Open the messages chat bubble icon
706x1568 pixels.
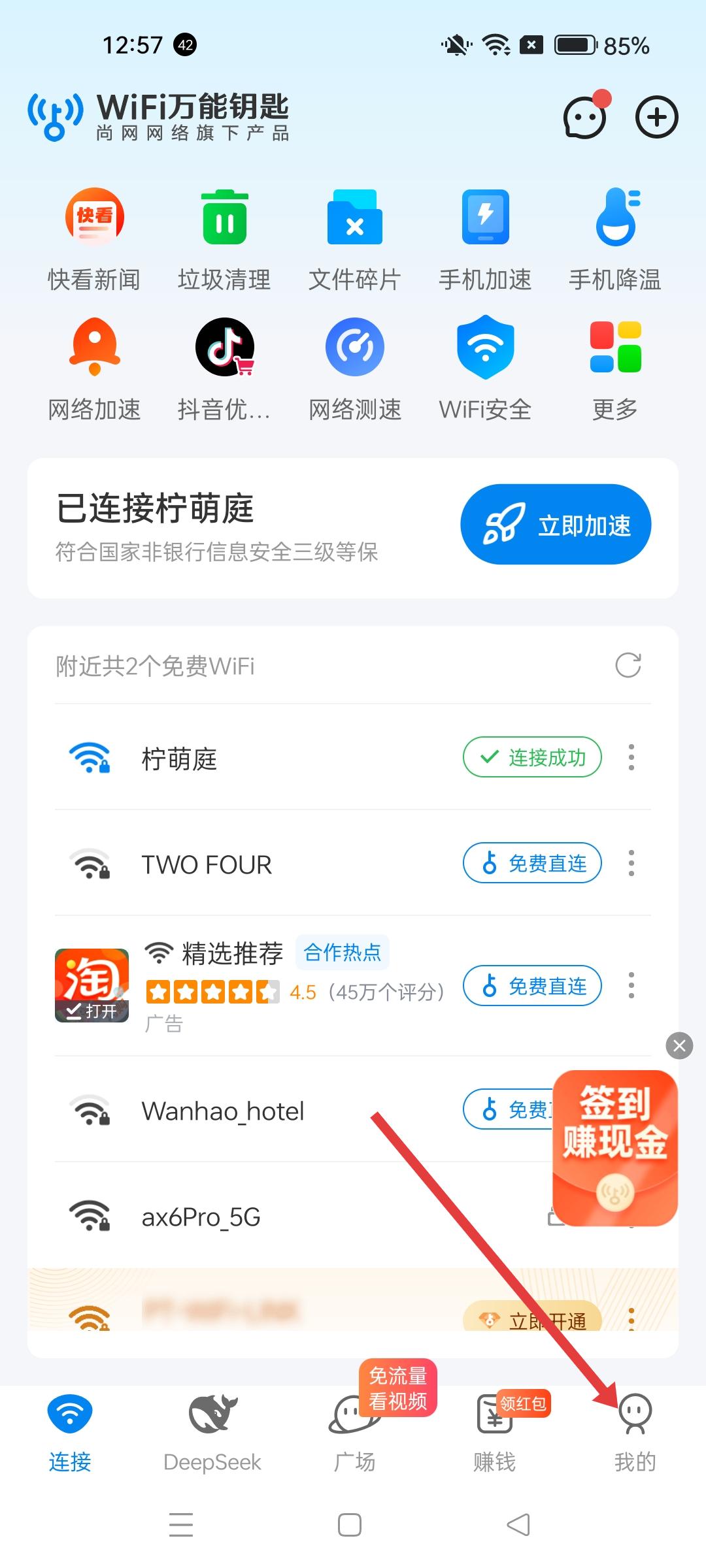click(584, 118)
